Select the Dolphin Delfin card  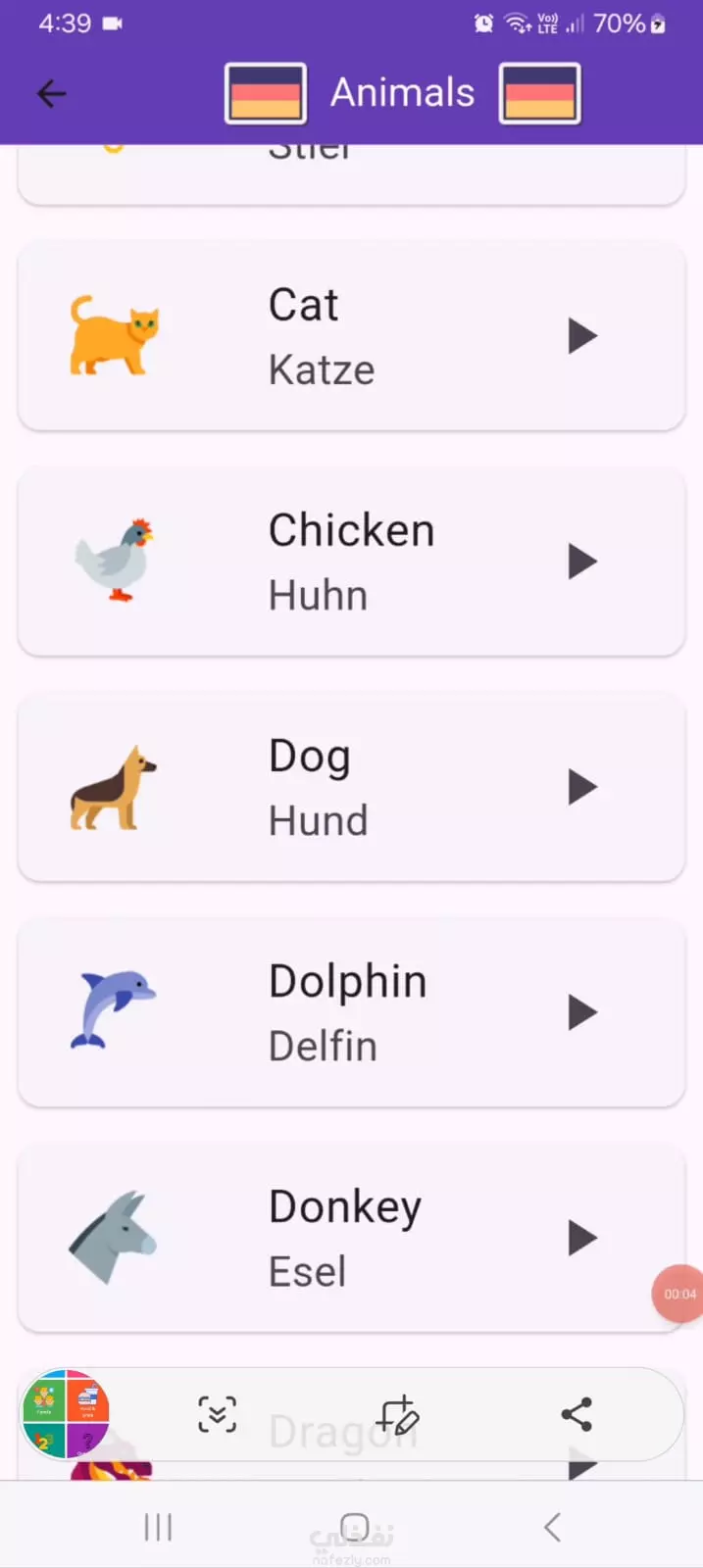coord(351,1013)
